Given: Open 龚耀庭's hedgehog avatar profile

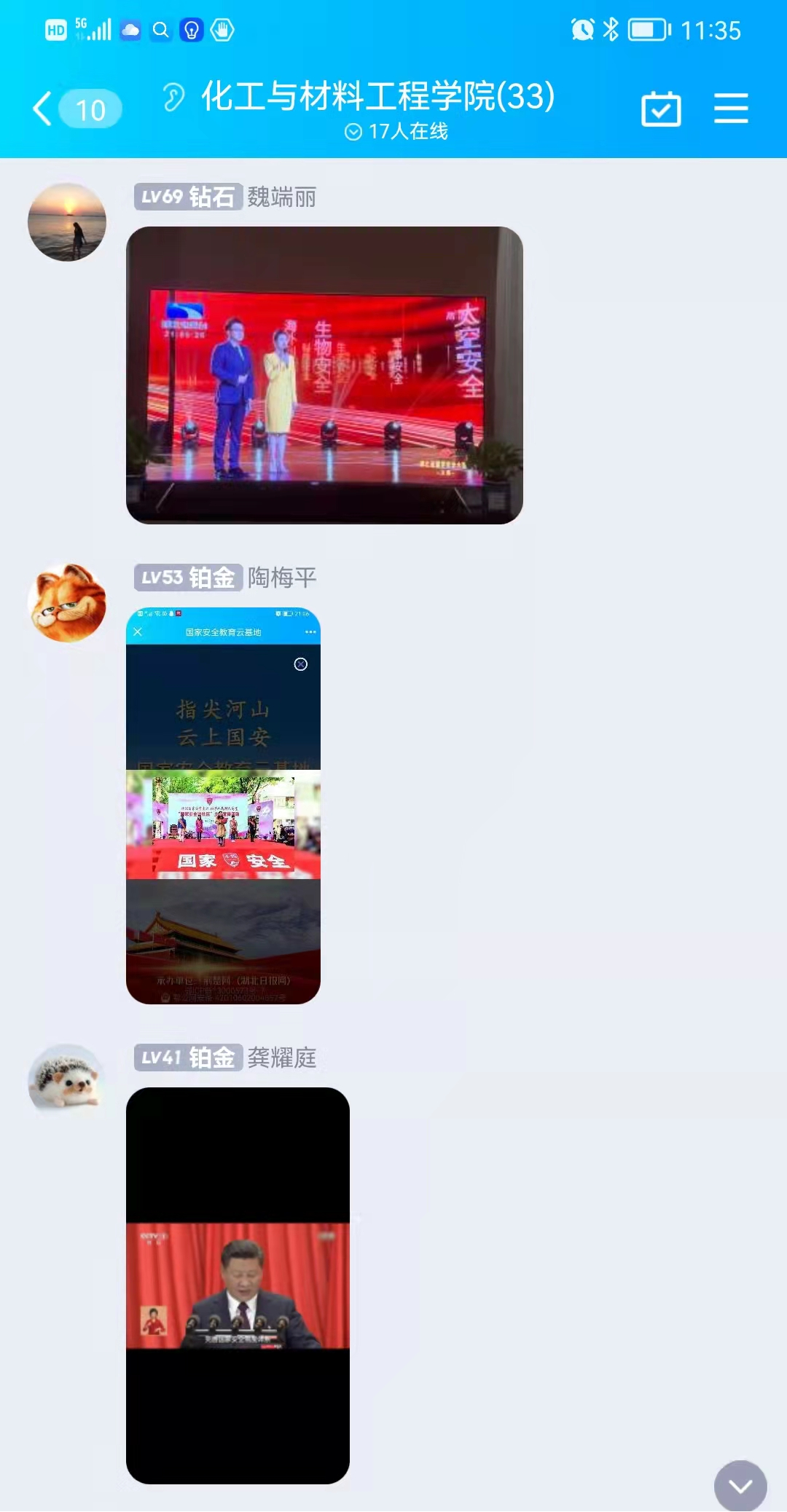Looking at the screenshot, I should pyautogui.click(x=67, y=1080).
